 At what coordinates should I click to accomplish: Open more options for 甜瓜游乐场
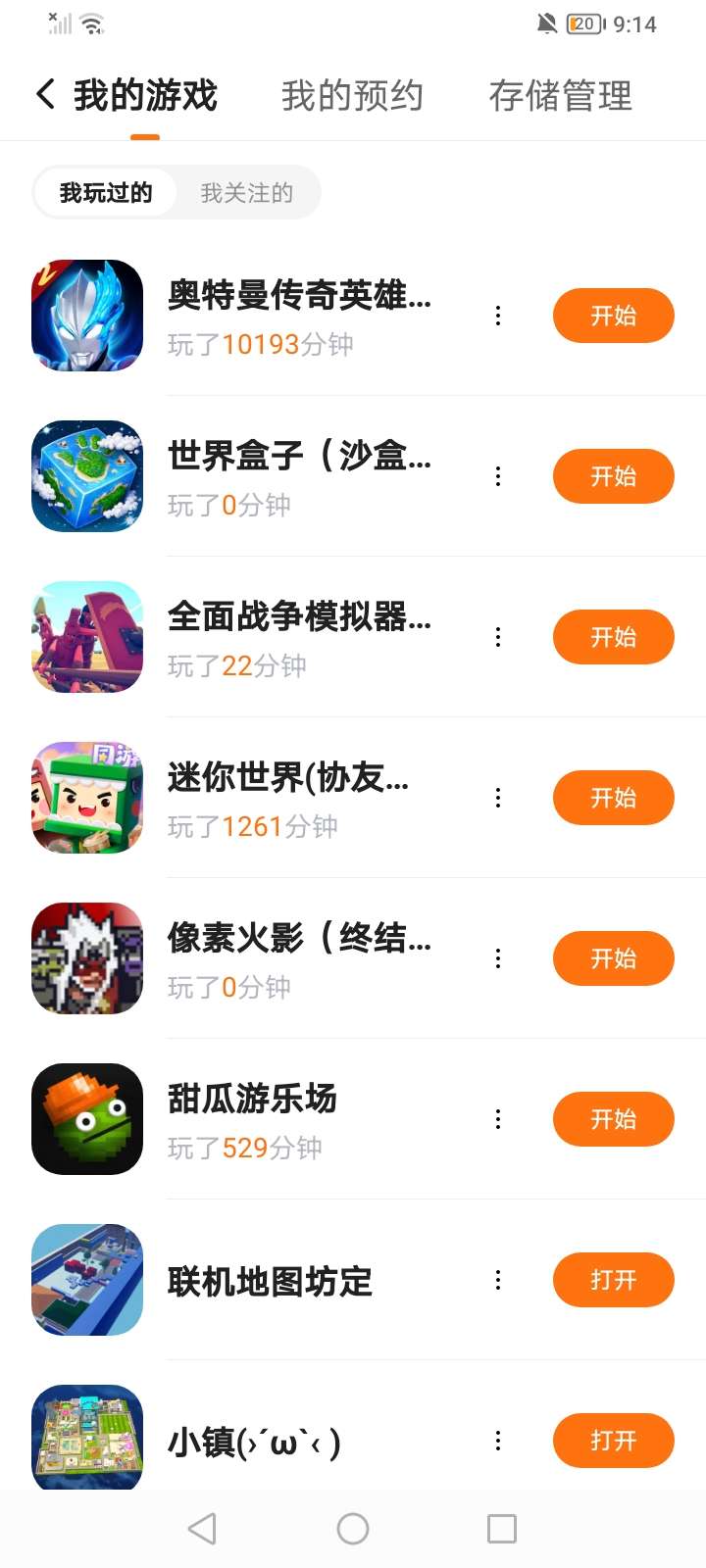pos(498,1119)
